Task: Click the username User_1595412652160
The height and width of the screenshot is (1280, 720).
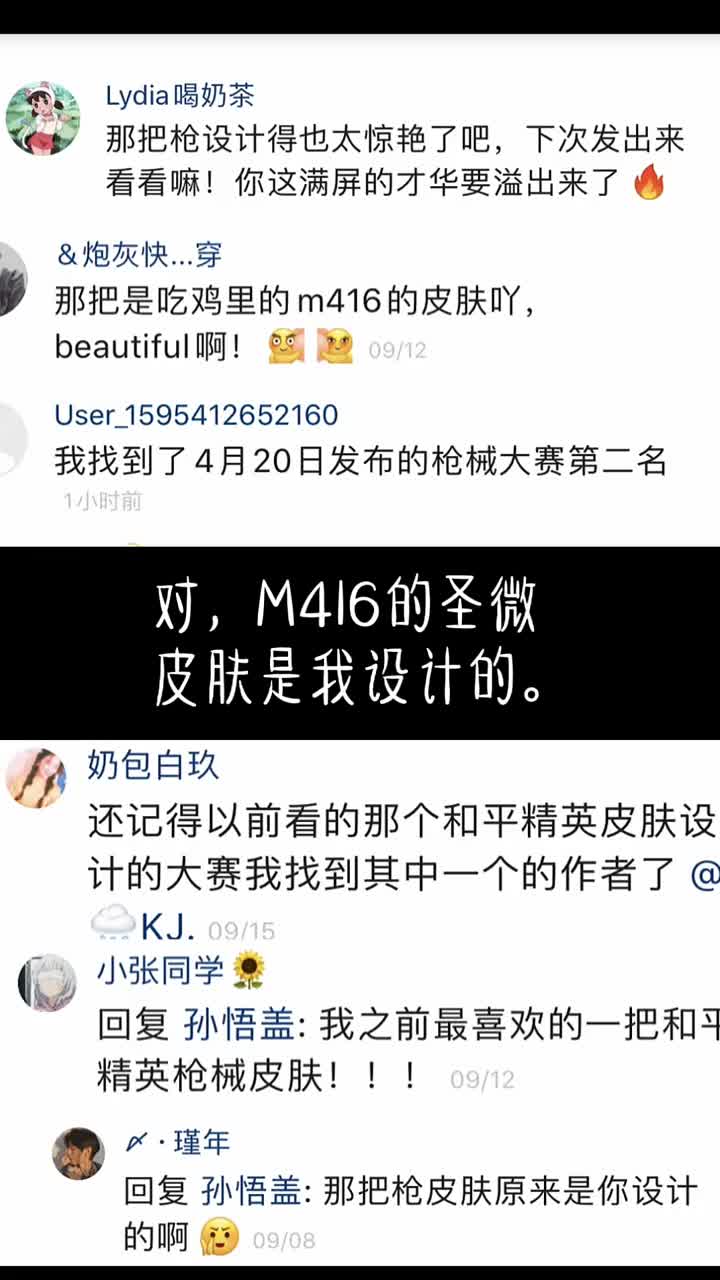Action: [x=198, y=414]
